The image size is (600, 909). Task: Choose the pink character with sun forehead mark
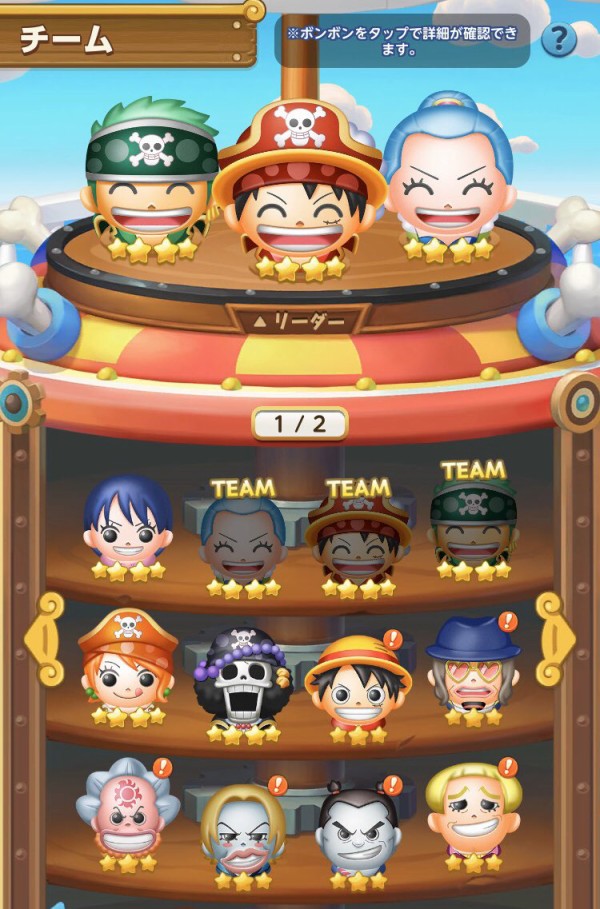click(127, 812)
